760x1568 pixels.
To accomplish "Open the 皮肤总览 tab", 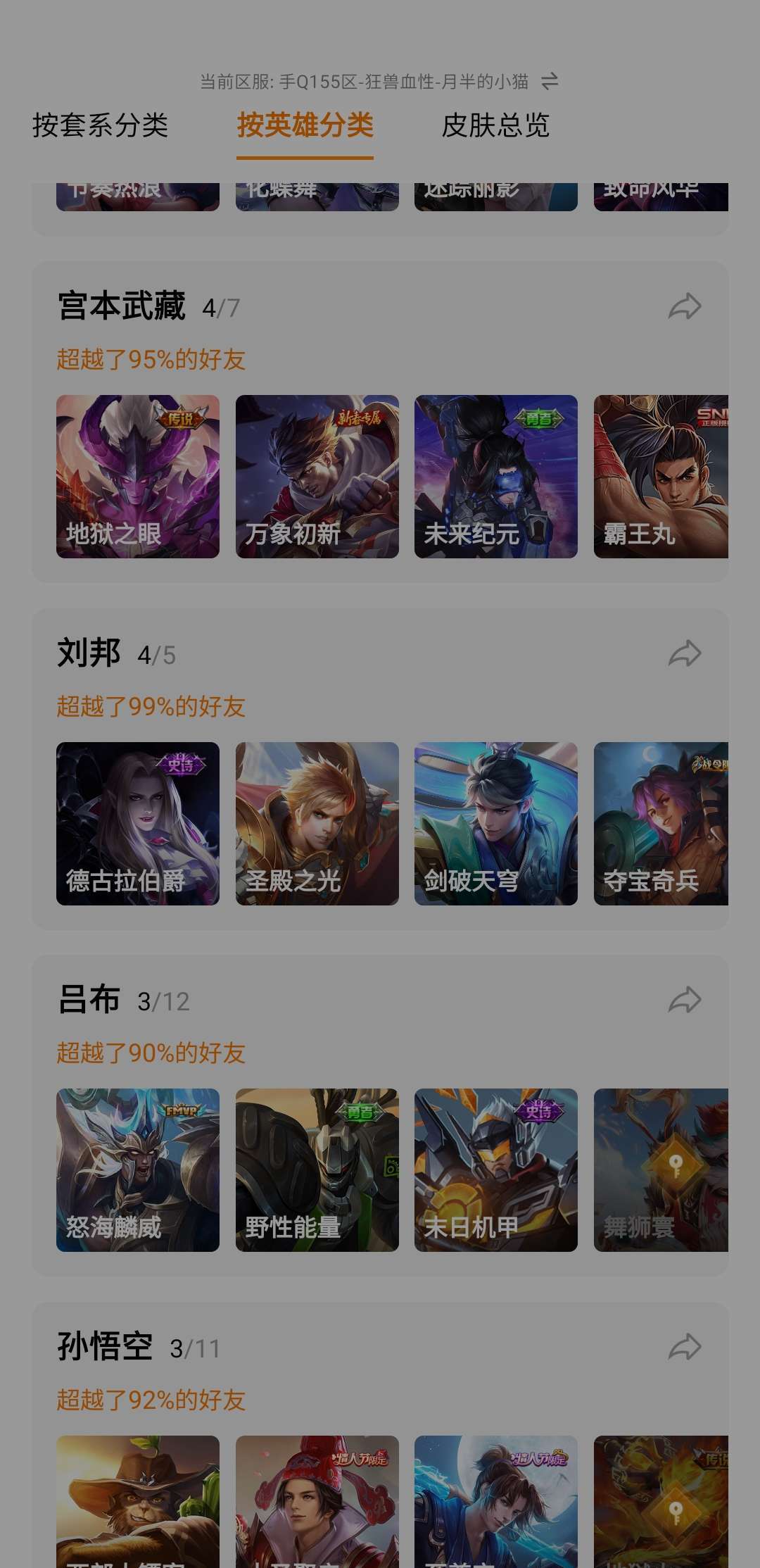I will coord(495,126).
